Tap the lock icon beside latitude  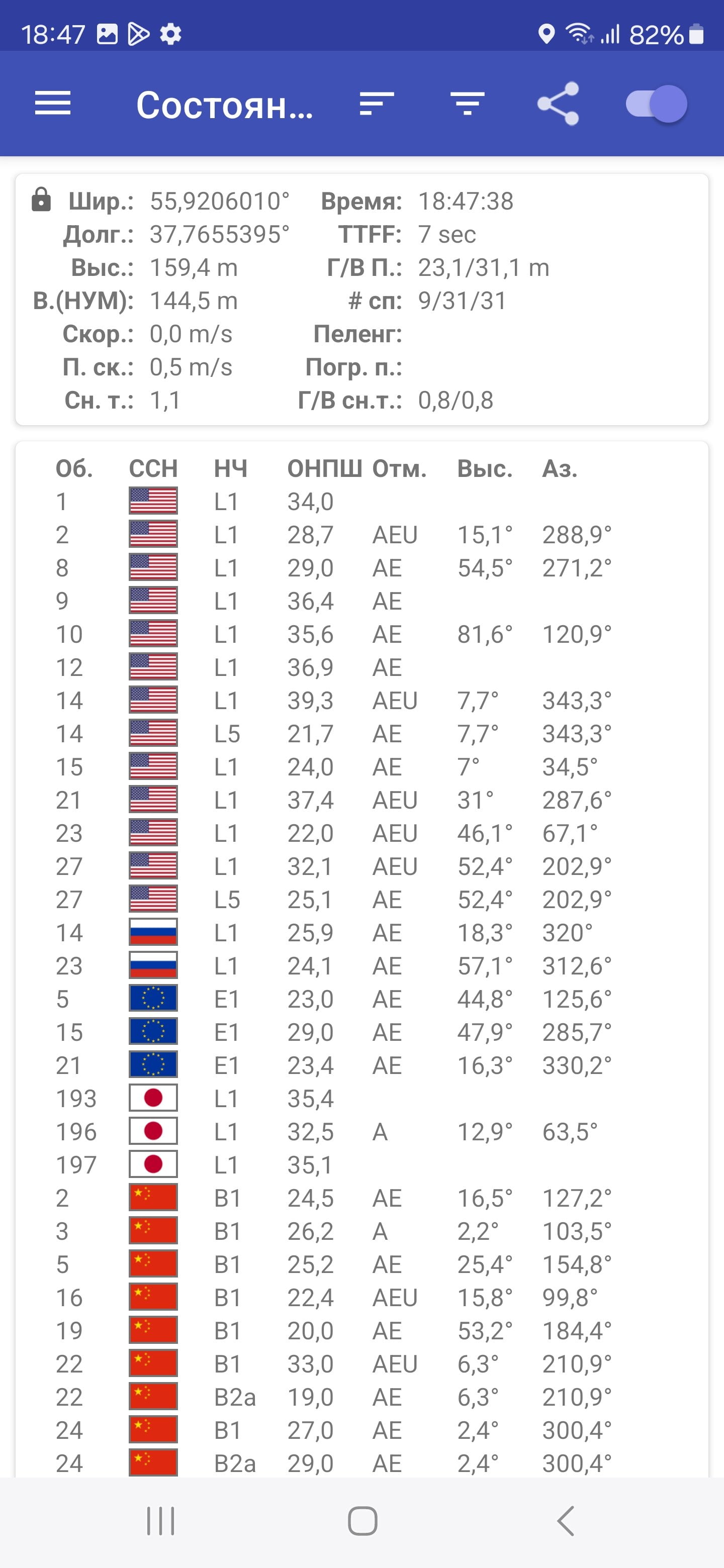41,200
